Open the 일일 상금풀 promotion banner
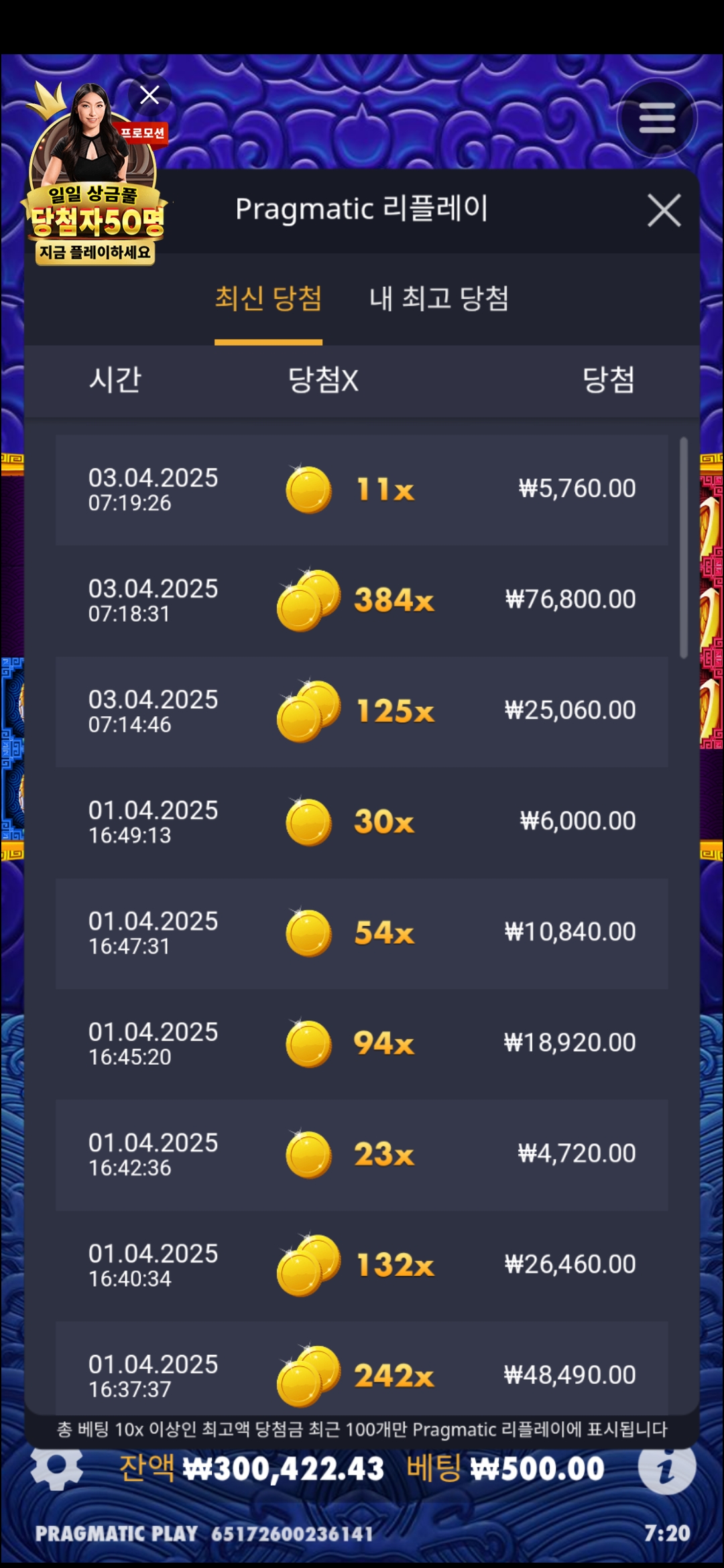Screen dimensions: 724x1568 [x=95, y=201]
